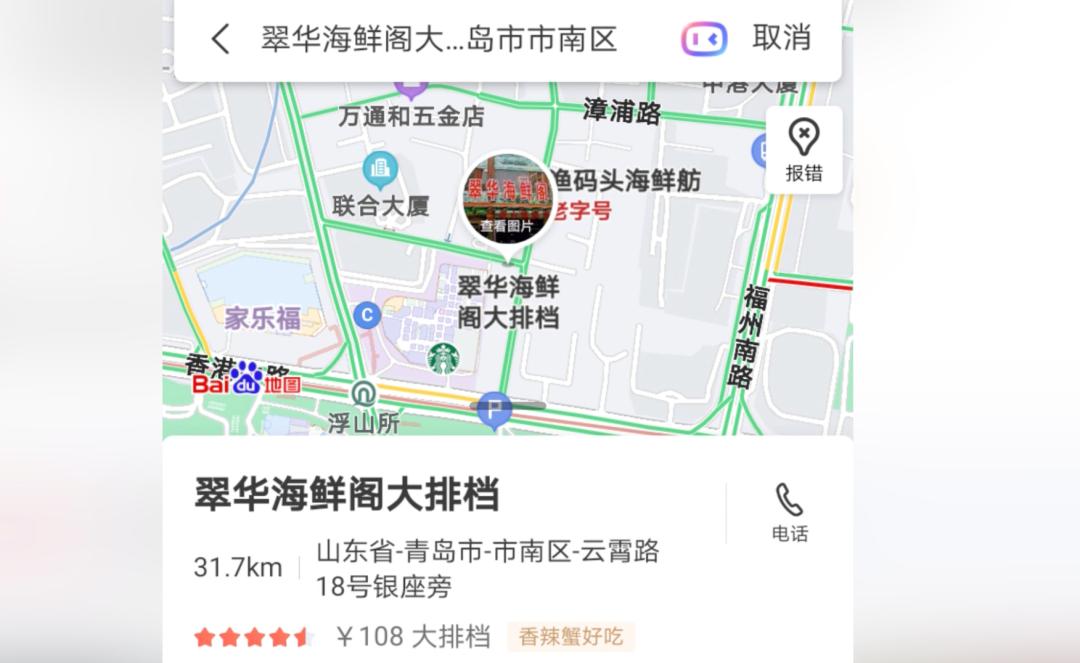The width and height of the screenshot is (1080, 663).
Task: Open the voice assistant icon
Action: (x=704, y=39)
